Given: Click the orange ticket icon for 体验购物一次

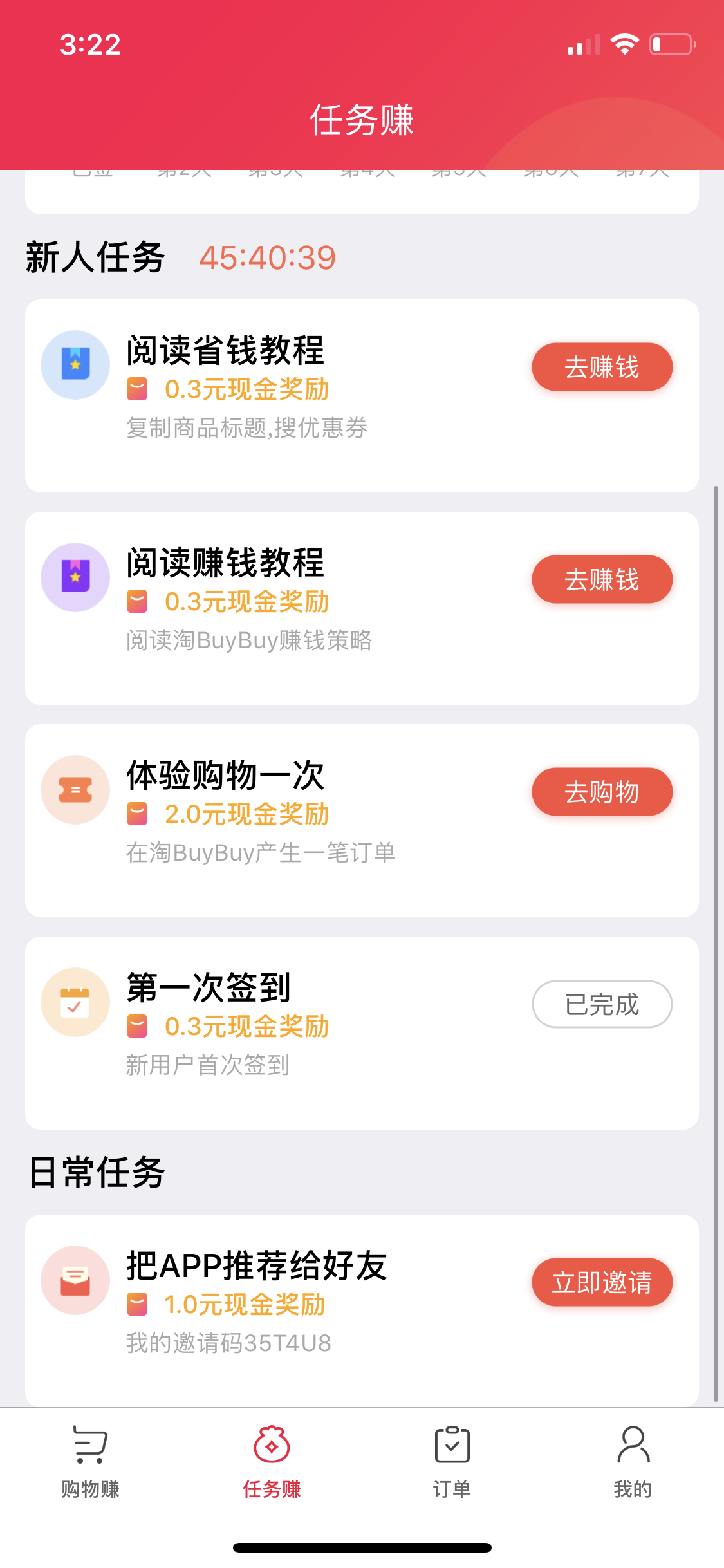Looking at the screenshot, I should pyautogui.click(x=75, y=790).
